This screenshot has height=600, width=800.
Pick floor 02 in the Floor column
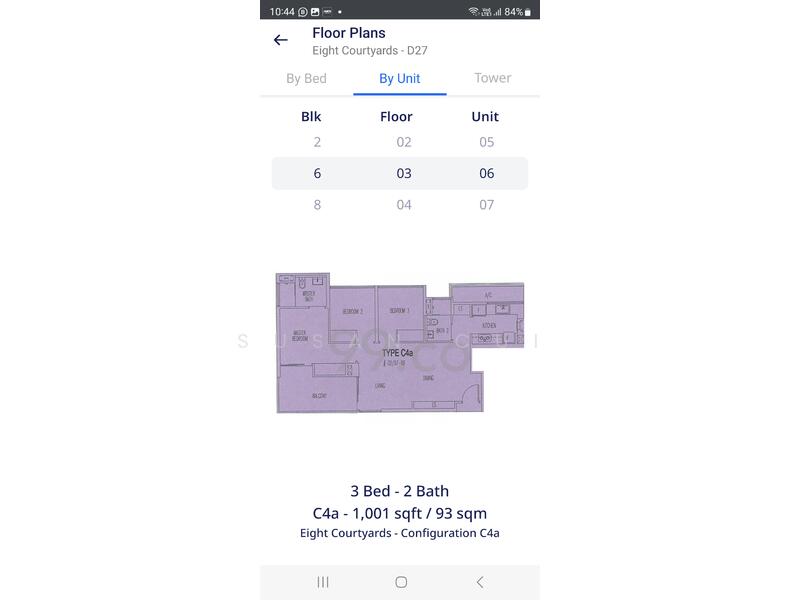403,142
